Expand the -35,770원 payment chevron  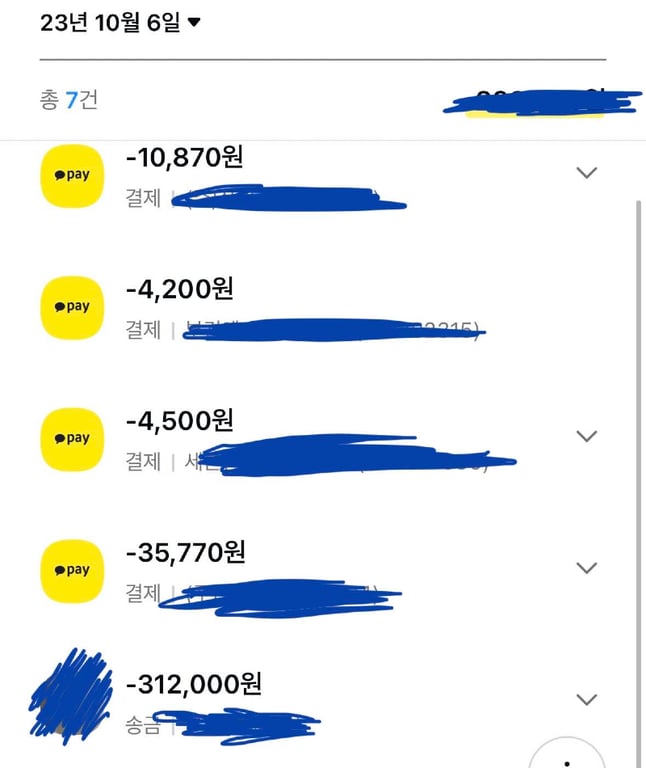587,568
